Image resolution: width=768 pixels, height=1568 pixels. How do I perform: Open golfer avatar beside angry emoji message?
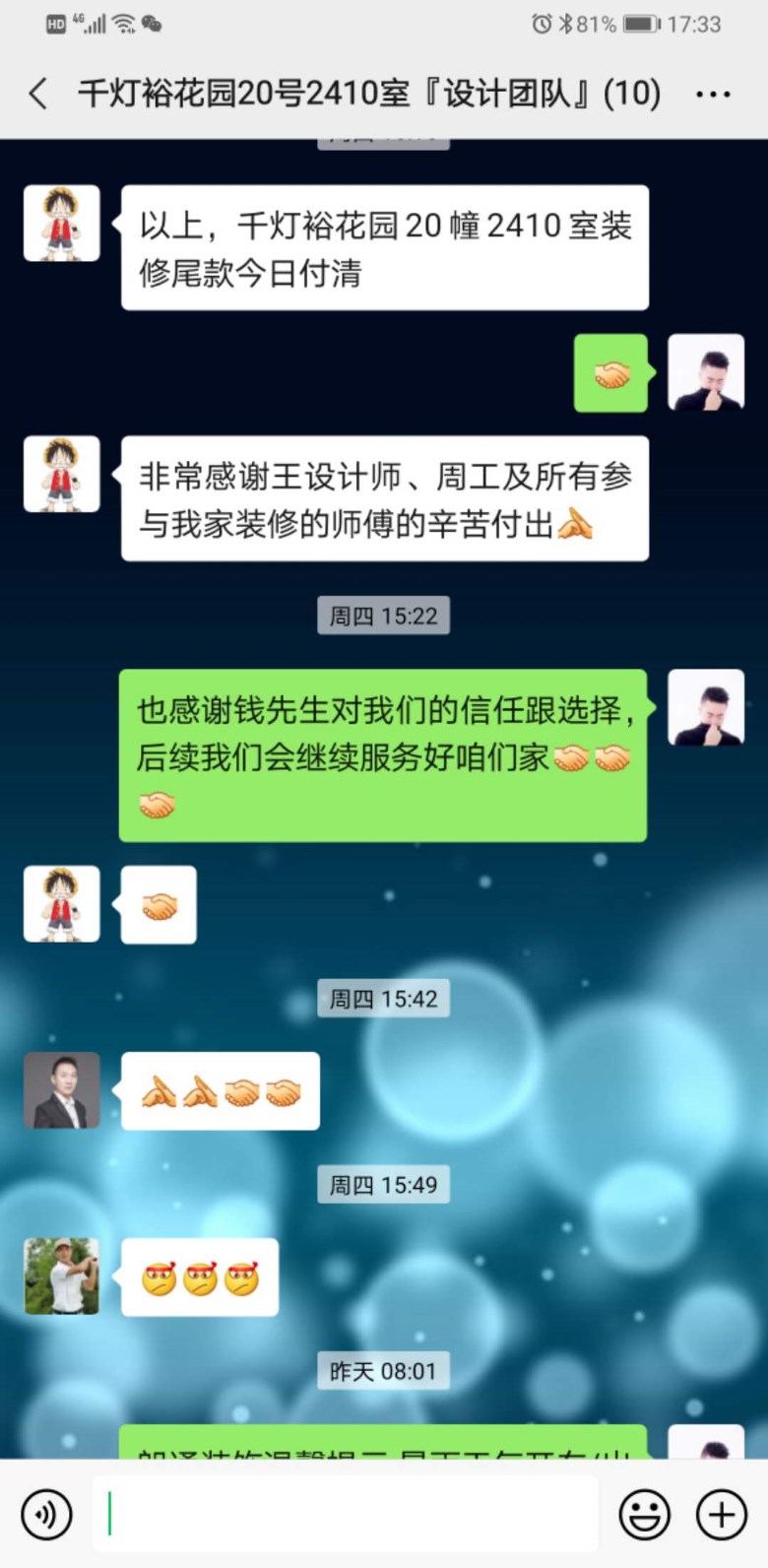click(61, 1276)
